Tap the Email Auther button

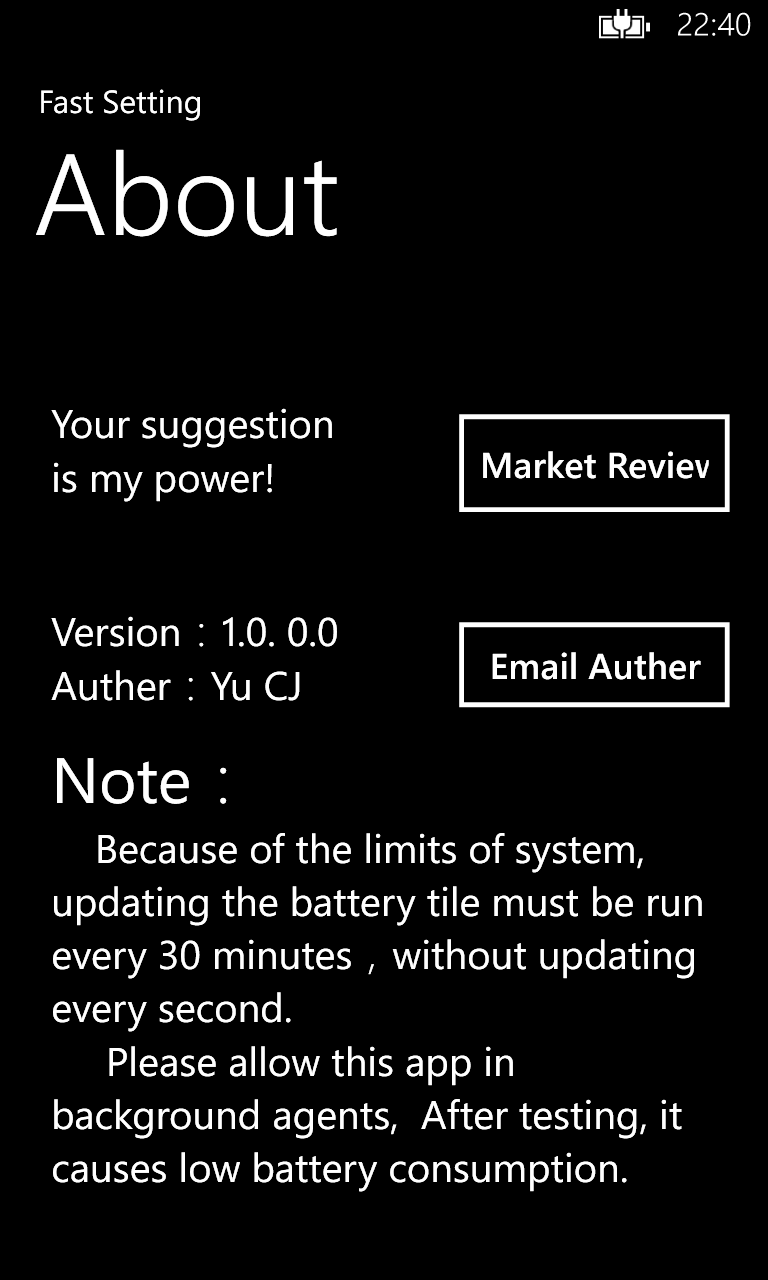click(x=594, y=665)
